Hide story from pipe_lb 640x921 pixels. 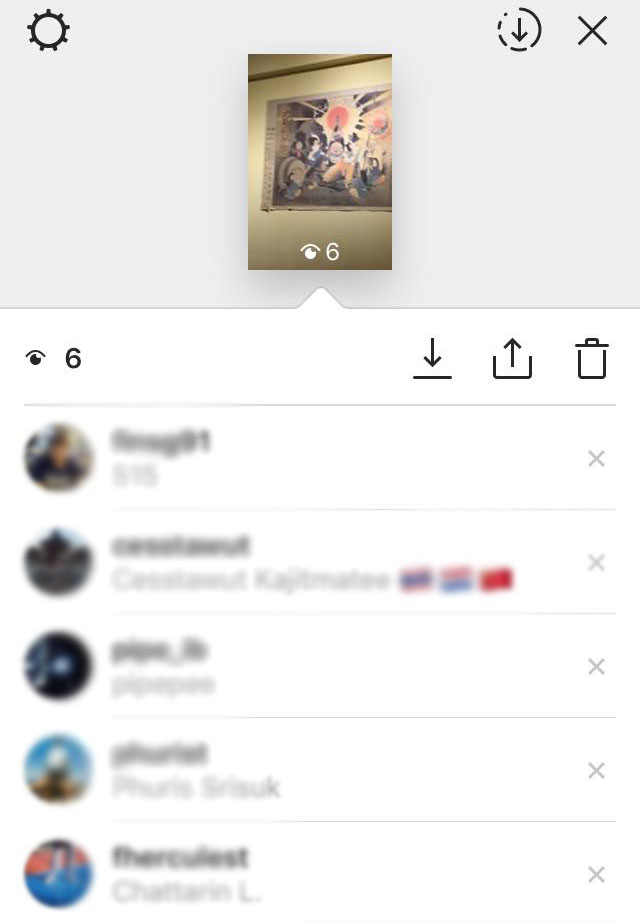click(x=596, y=667)
